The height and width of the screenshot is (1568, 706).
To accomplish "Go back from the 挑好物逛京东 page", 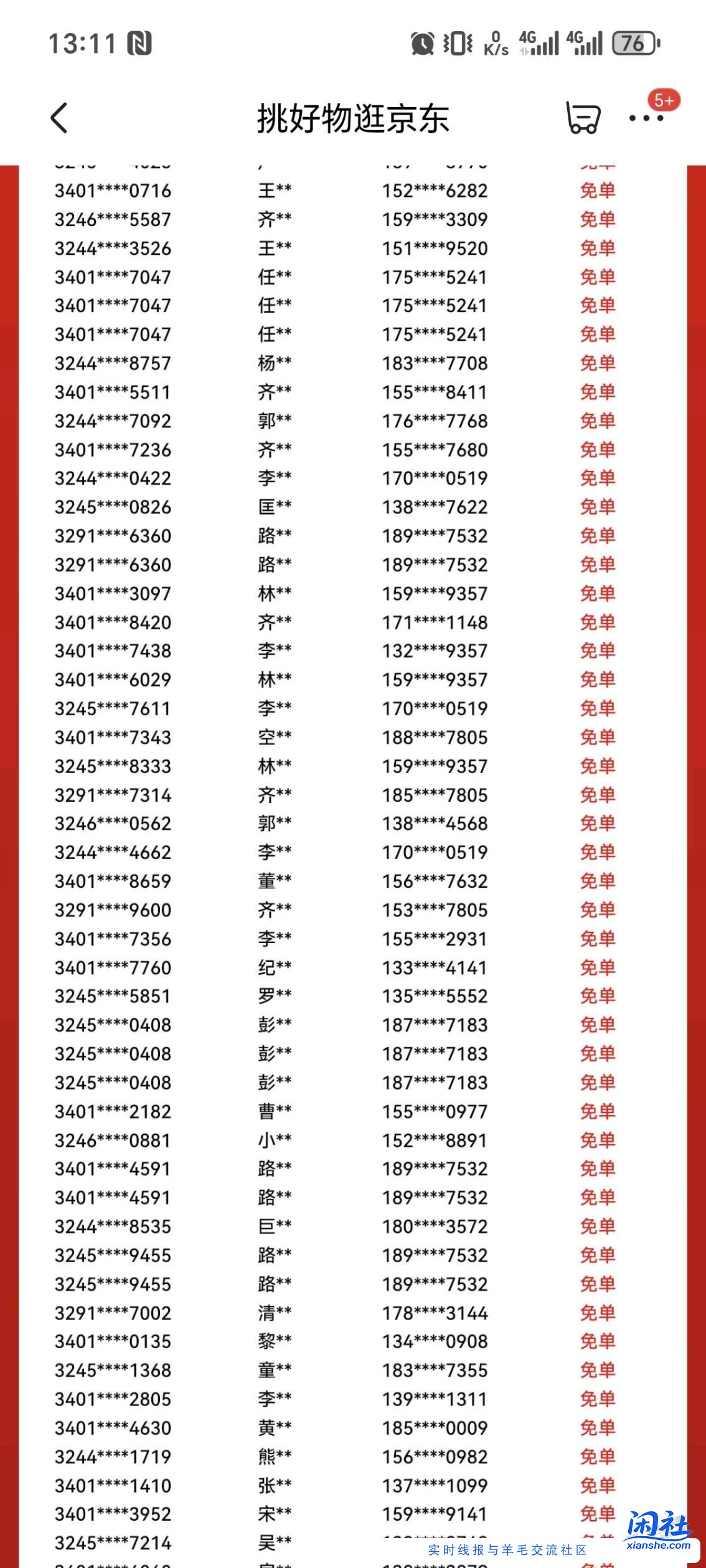I will point(59,118).
